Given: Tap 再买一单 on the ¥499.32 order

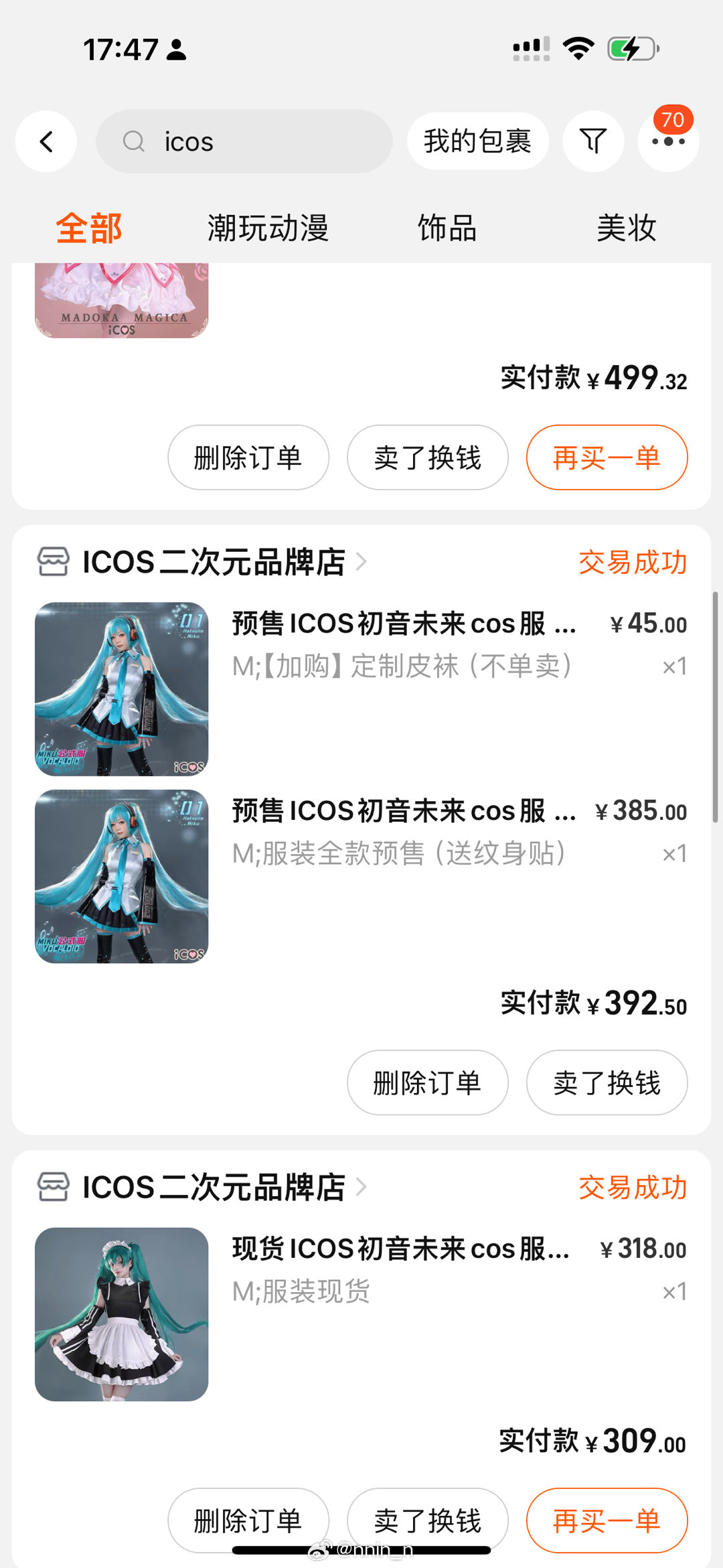Looking at the screenshot, I should (x=607, y=457).
